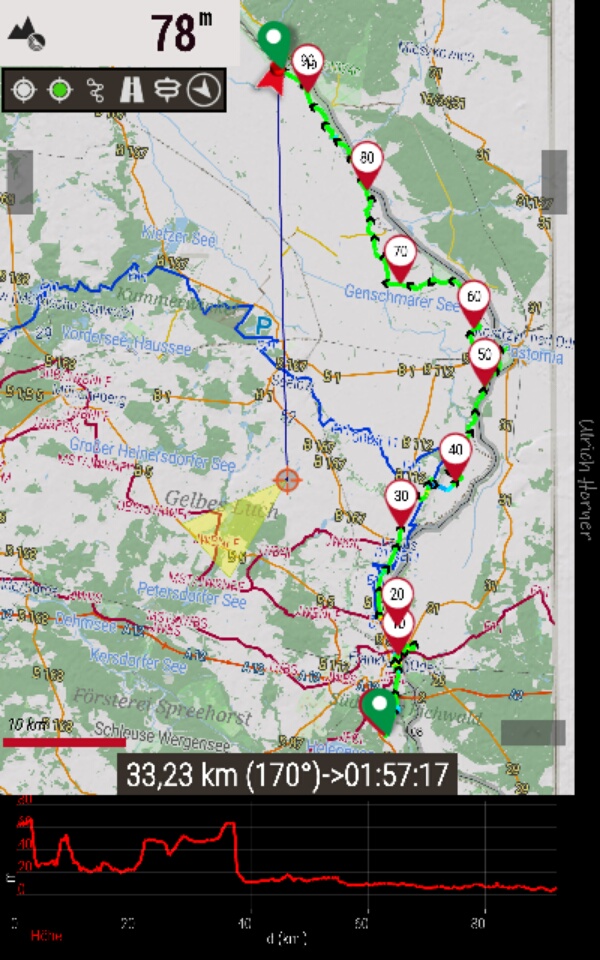The height and width of the screenshot is (960, 600).
Task: Tap the green GPS tracking icon
Action: click(59, 90)
